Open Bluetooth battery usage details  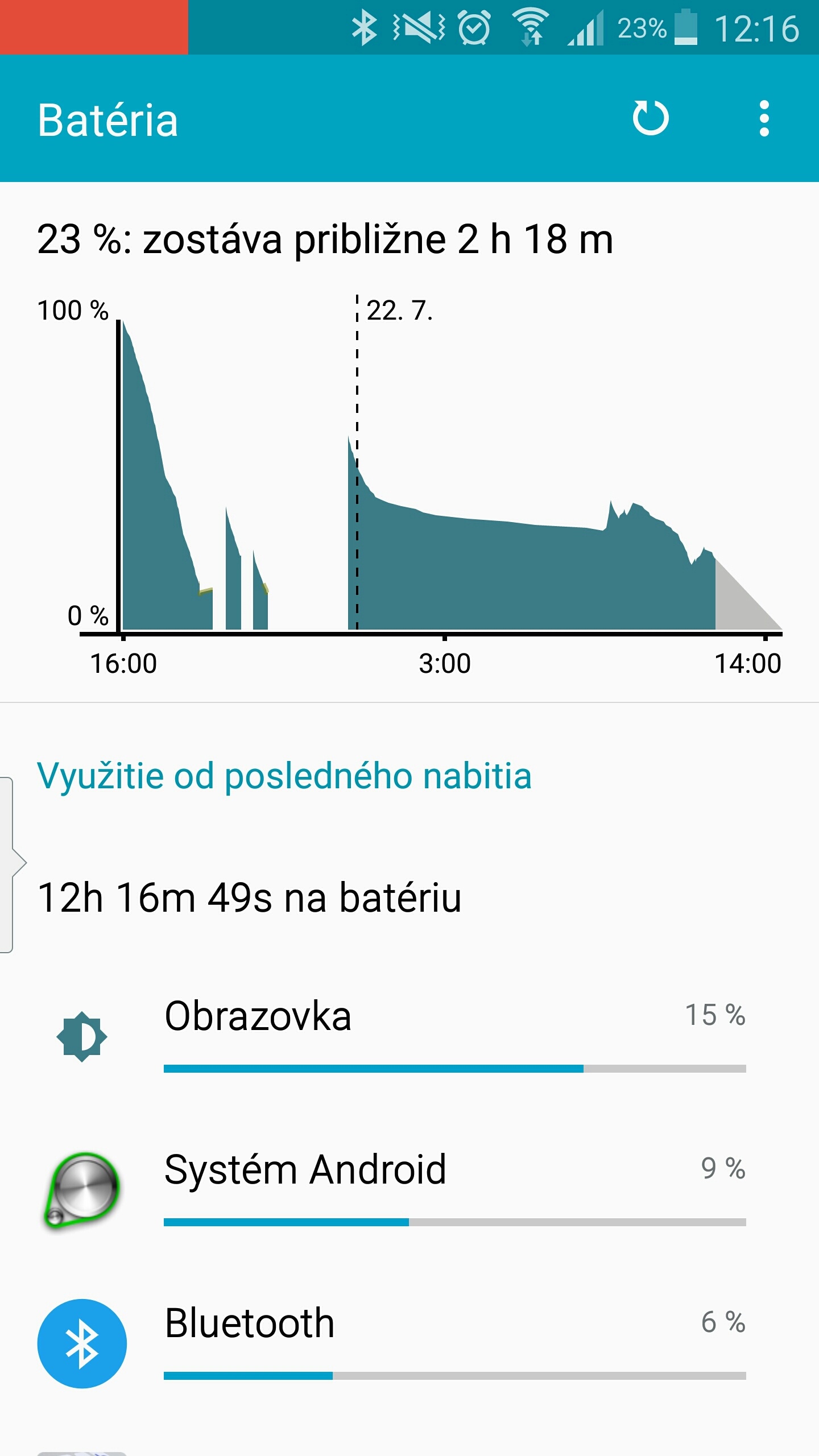pyautogui.click(x=409, y=1343)
